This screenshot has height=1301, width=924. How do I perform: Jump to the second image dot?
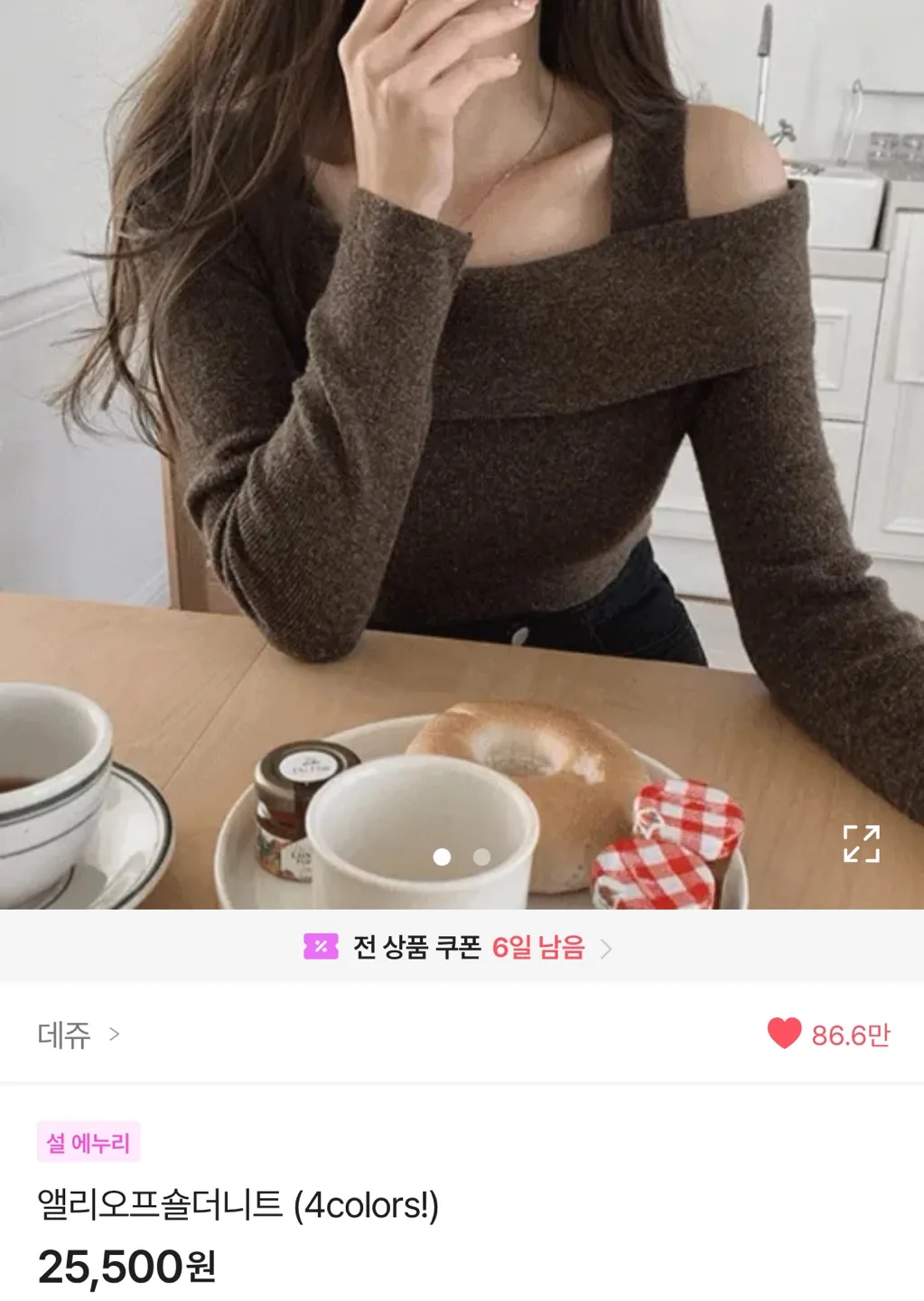coord(482,856)
